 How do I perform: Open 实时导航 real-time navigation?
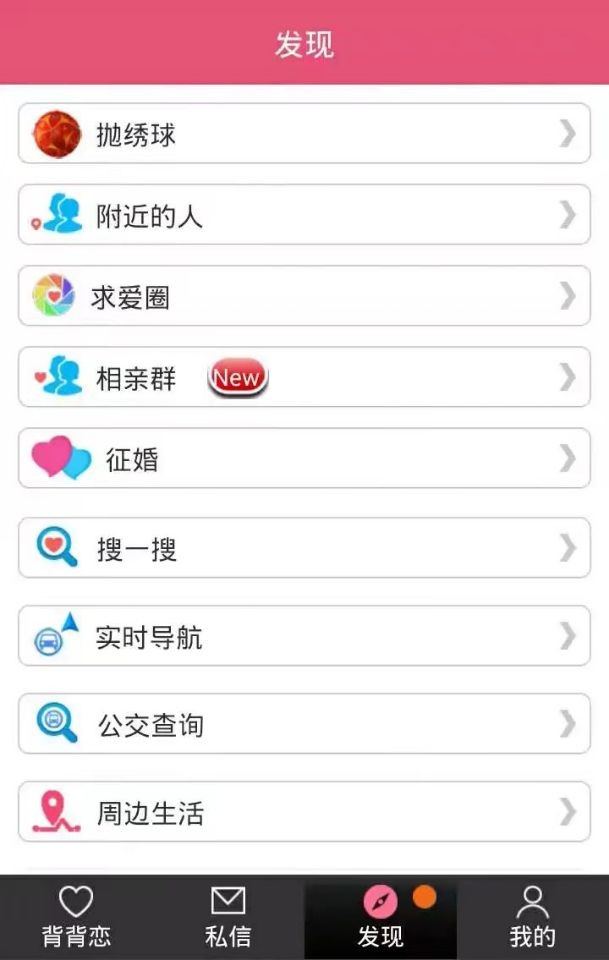coord(304,636)
